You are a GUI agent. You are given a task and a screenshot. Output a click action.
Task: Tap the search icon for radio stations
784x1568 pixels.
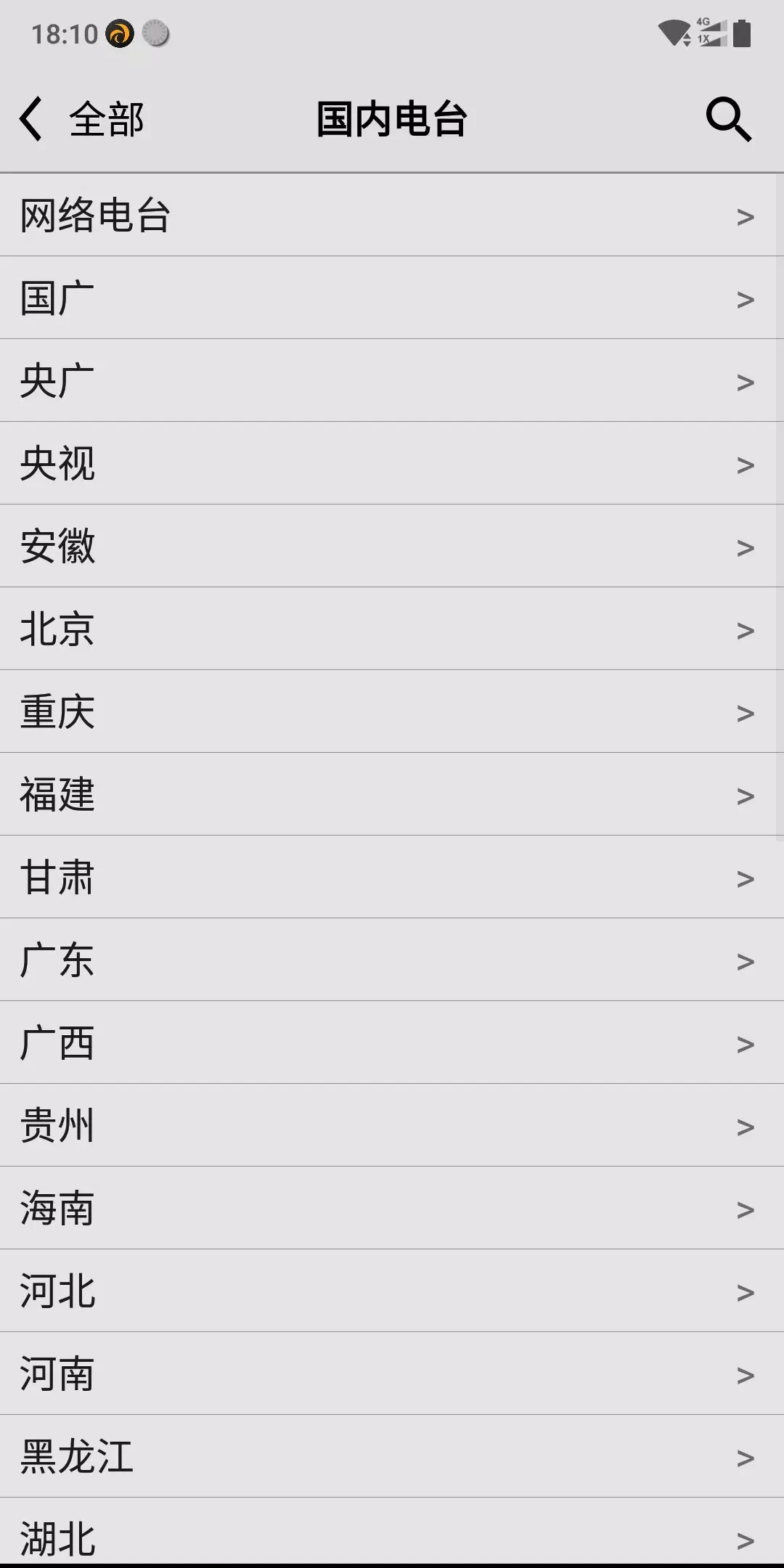pyautogui.click(x=729, y=118)
